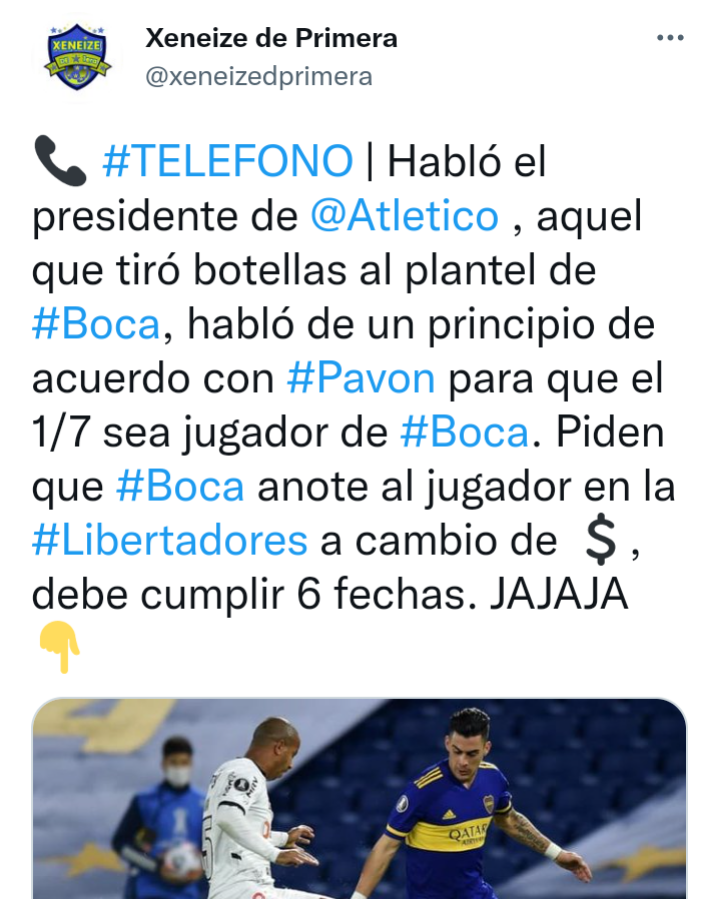The image size is (719, 899).
Task: Open the #TELEFONO hashtag
Action: [x=227, y=162]
